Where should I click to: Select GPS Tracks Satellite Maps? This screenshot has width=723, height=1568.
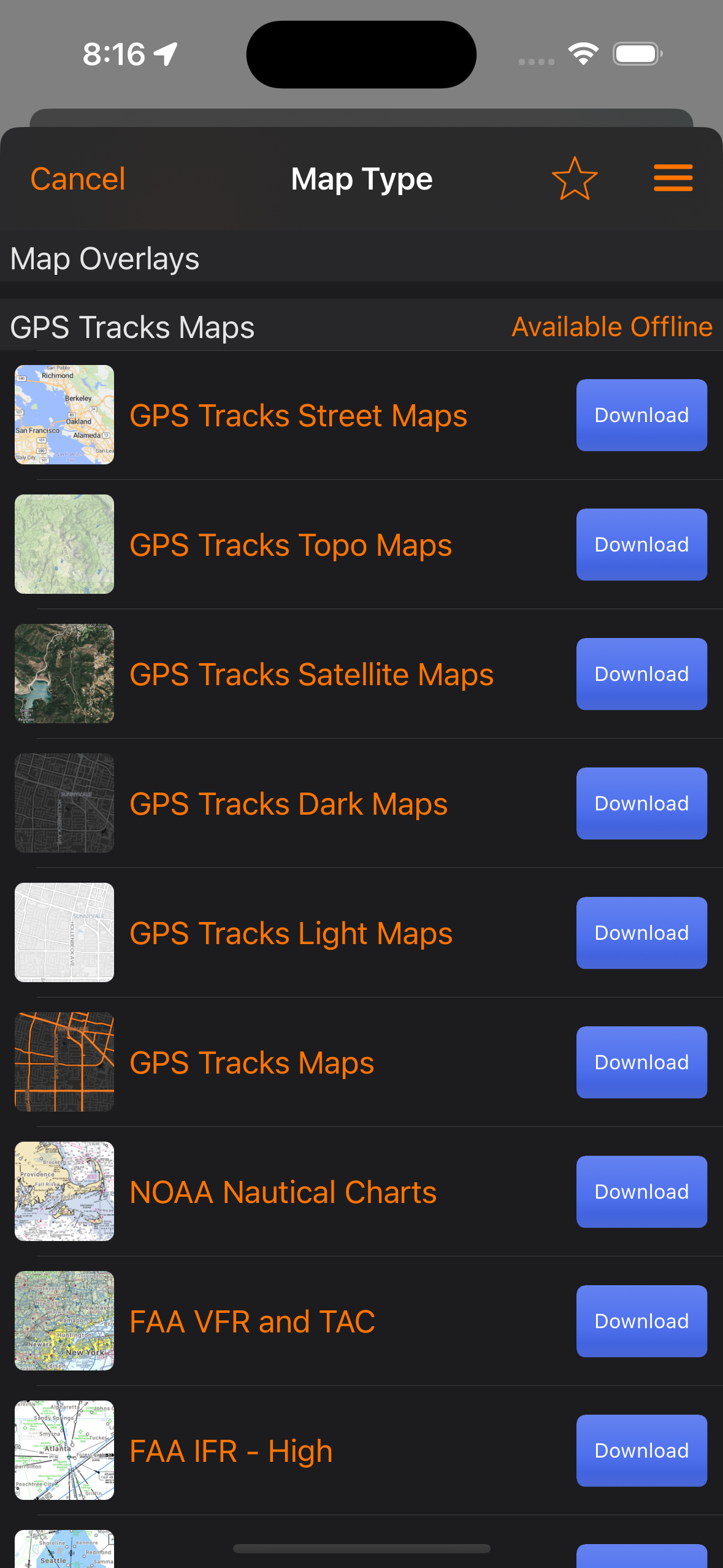312,675
